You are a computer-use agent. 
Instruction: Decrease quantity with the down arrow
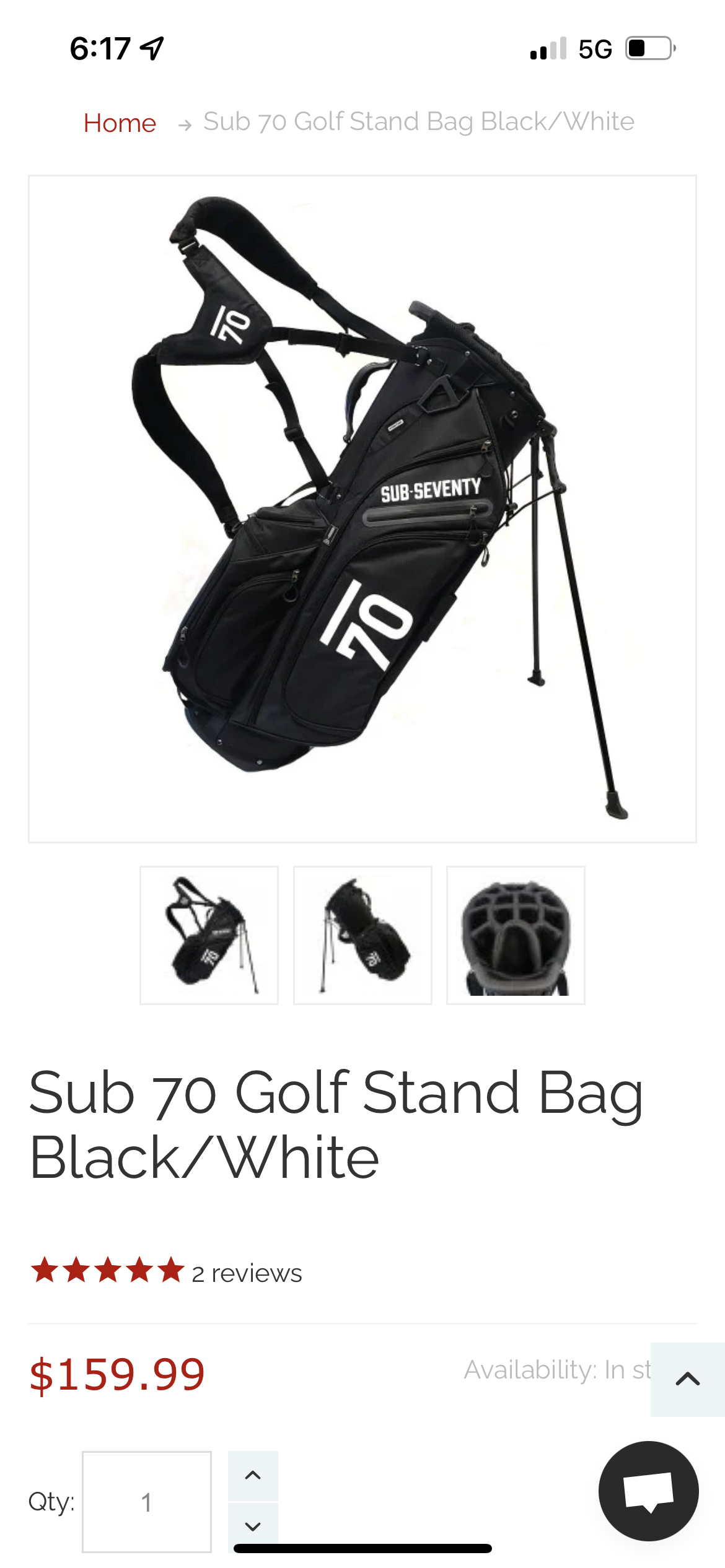(253, 1527)
